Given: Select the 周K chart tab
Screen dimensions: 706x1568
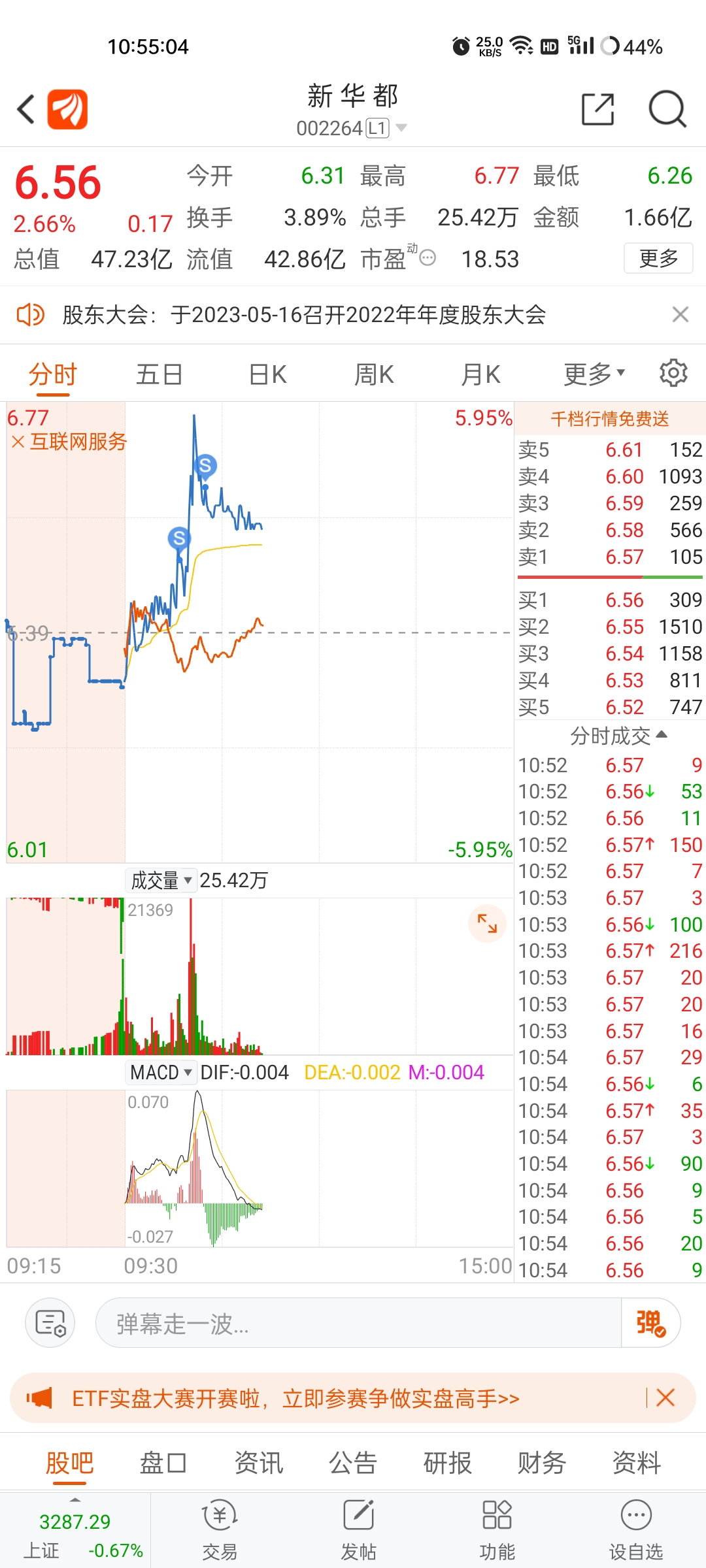Looking at the screenshot, I should [374, 374].
